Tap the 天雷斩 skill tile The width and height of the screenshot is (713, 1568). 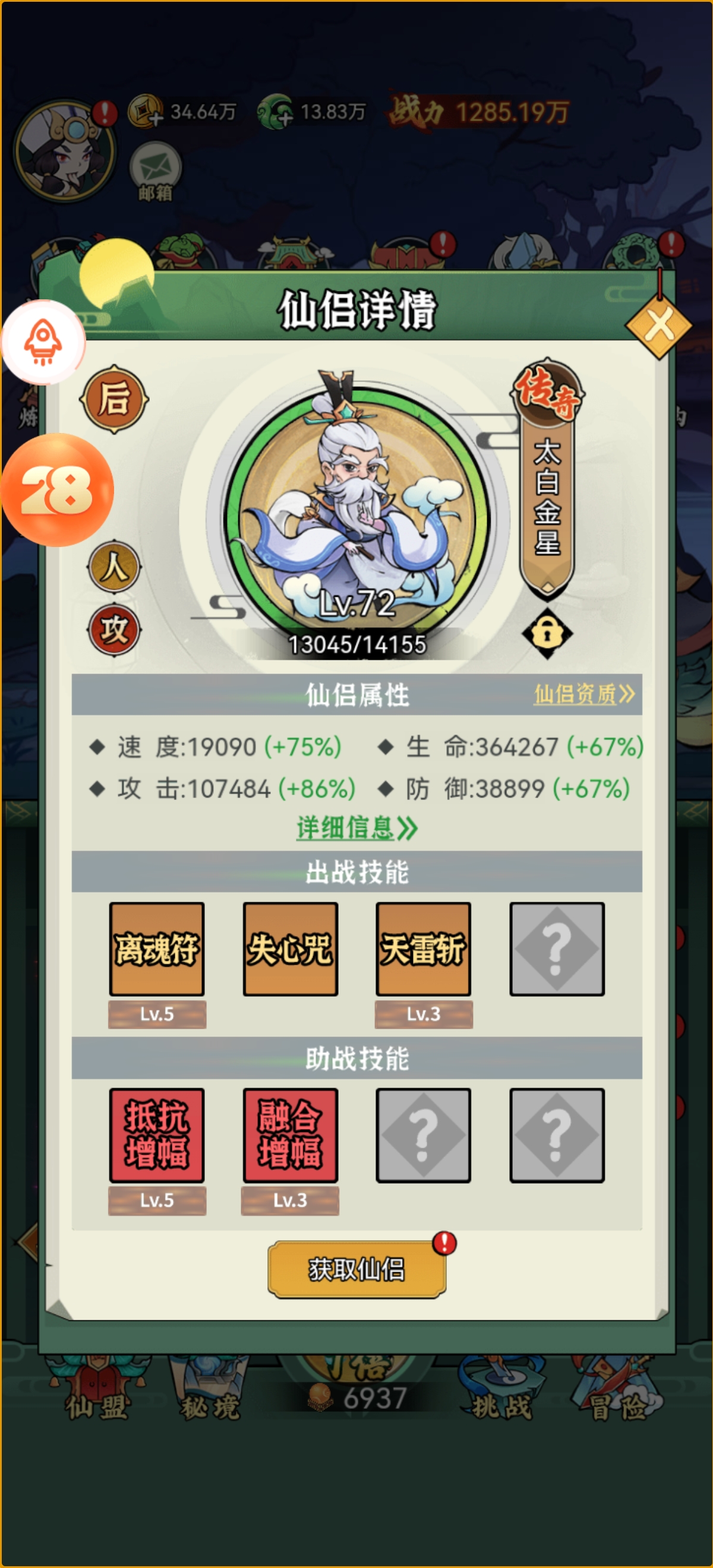point(423,949)
